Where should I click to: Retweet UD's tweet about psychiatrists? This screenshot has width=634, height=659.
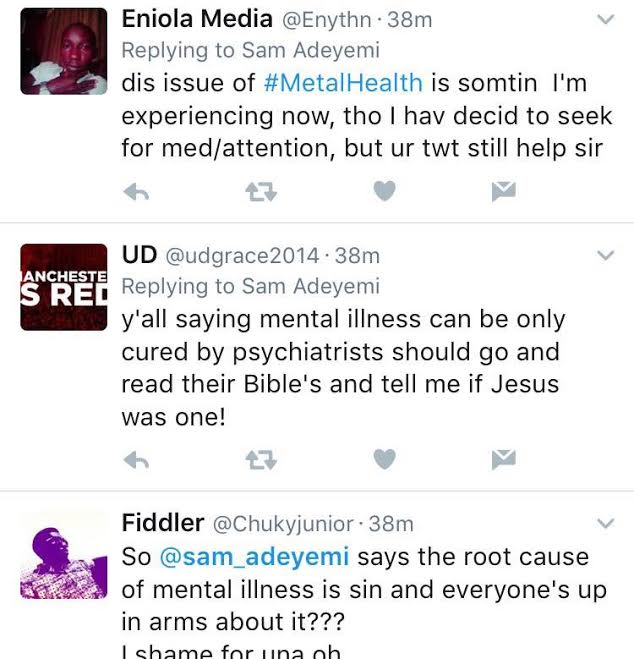pyautogui.click(x=260, y=459)
